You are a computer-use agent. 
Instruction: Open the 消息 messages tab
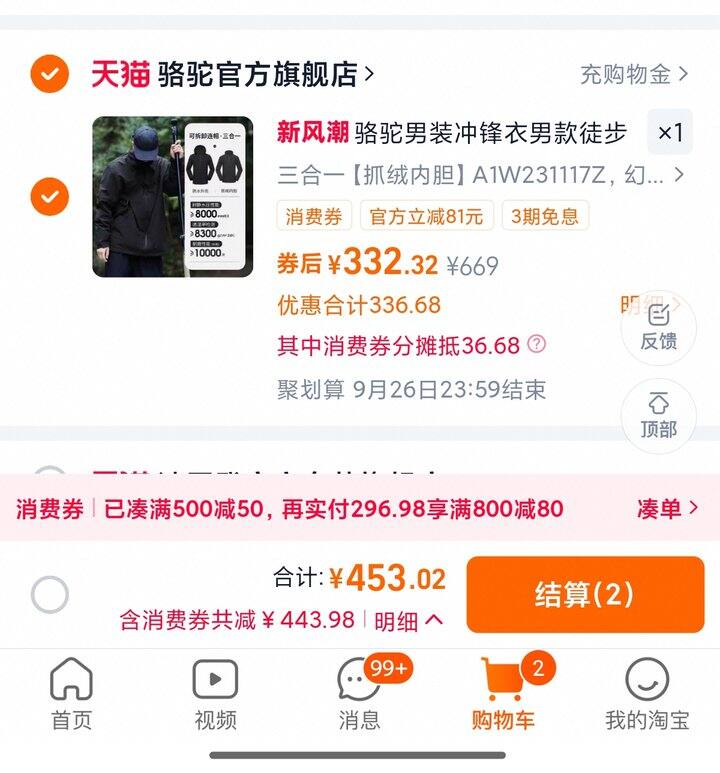359,694
